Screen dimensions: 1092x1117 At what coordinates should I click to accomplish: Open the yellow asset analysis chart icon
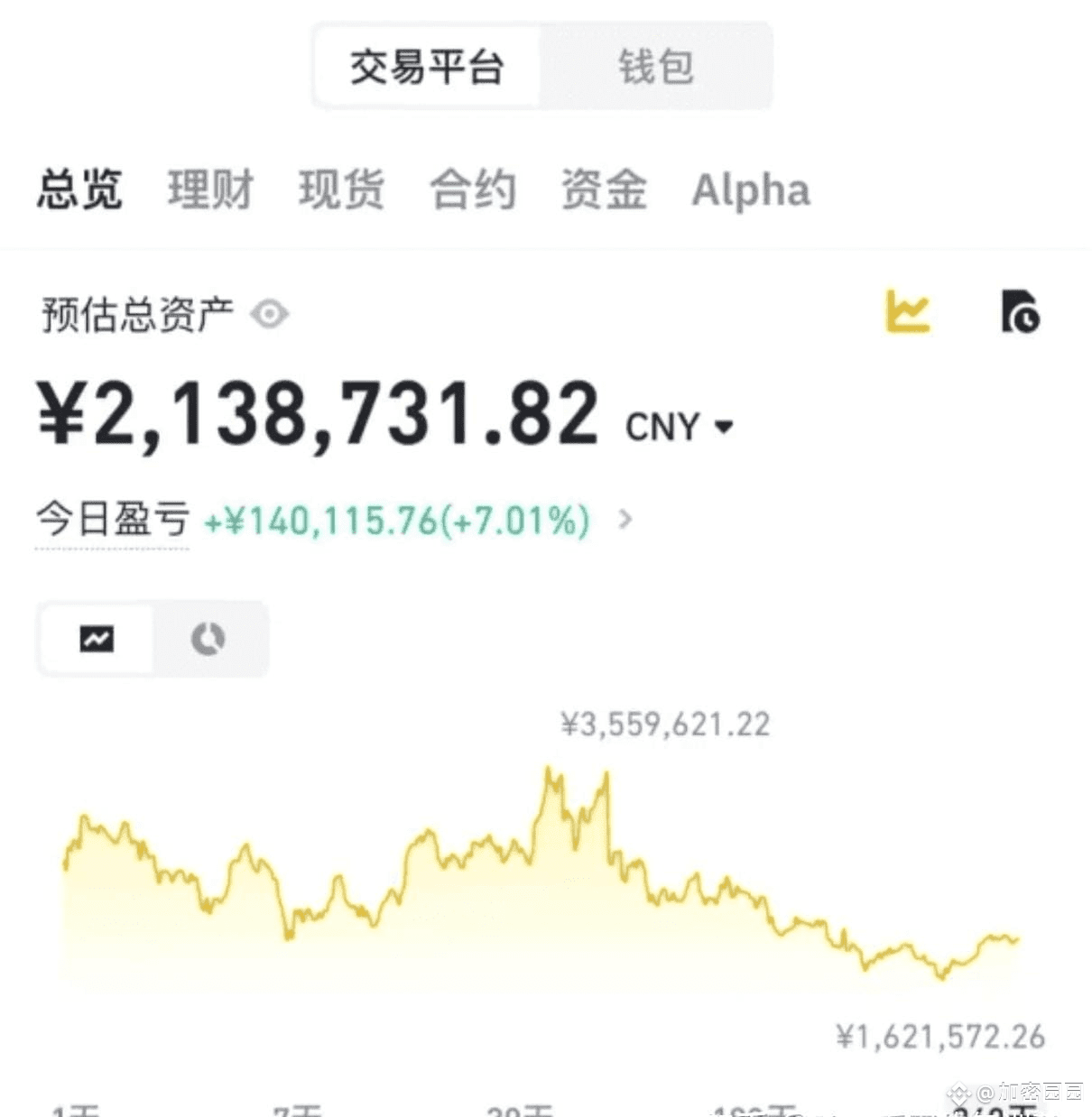point(907,312)
